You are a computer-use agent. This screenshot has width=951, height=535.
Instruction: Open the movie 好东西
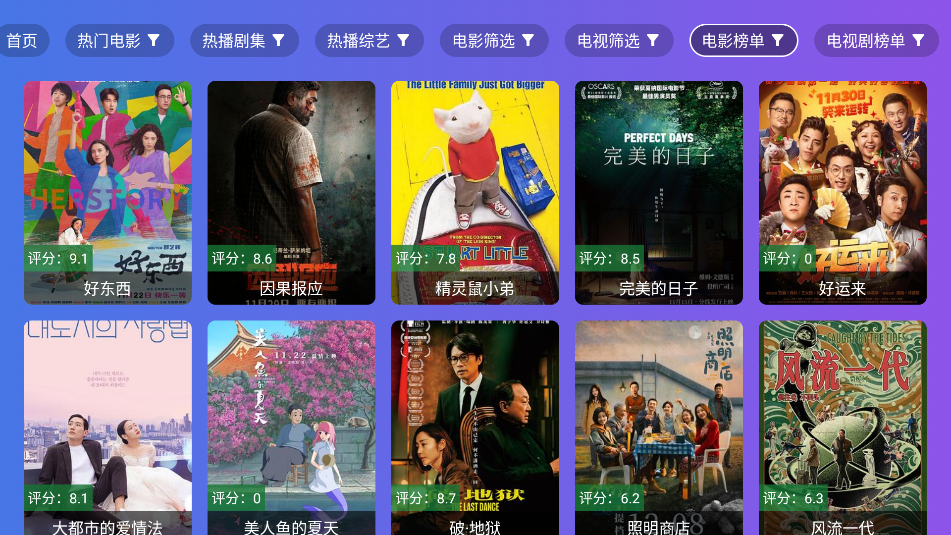(x=108, y=192)
